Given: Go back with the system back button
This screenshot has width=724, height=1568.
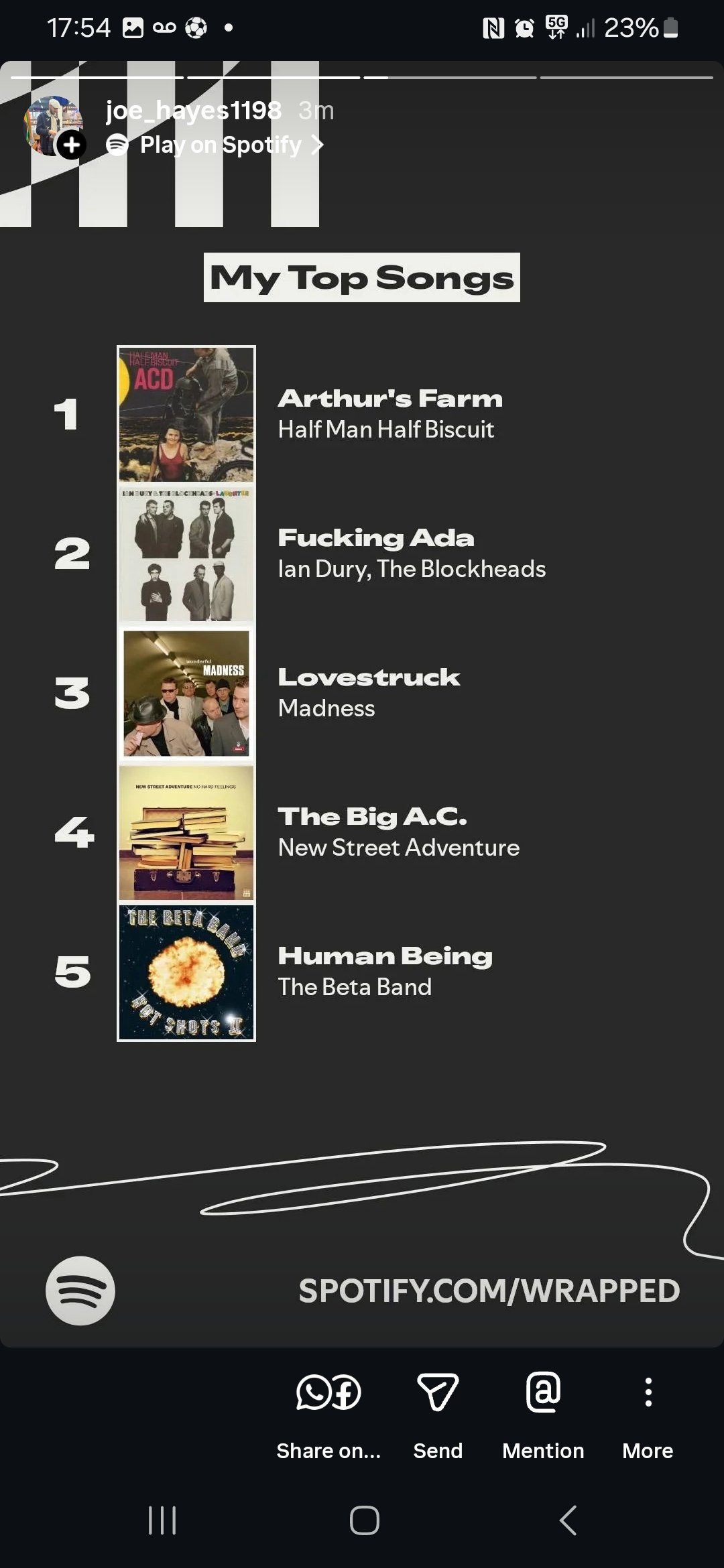Looking at the screenshot, I should click(568, 1520).
